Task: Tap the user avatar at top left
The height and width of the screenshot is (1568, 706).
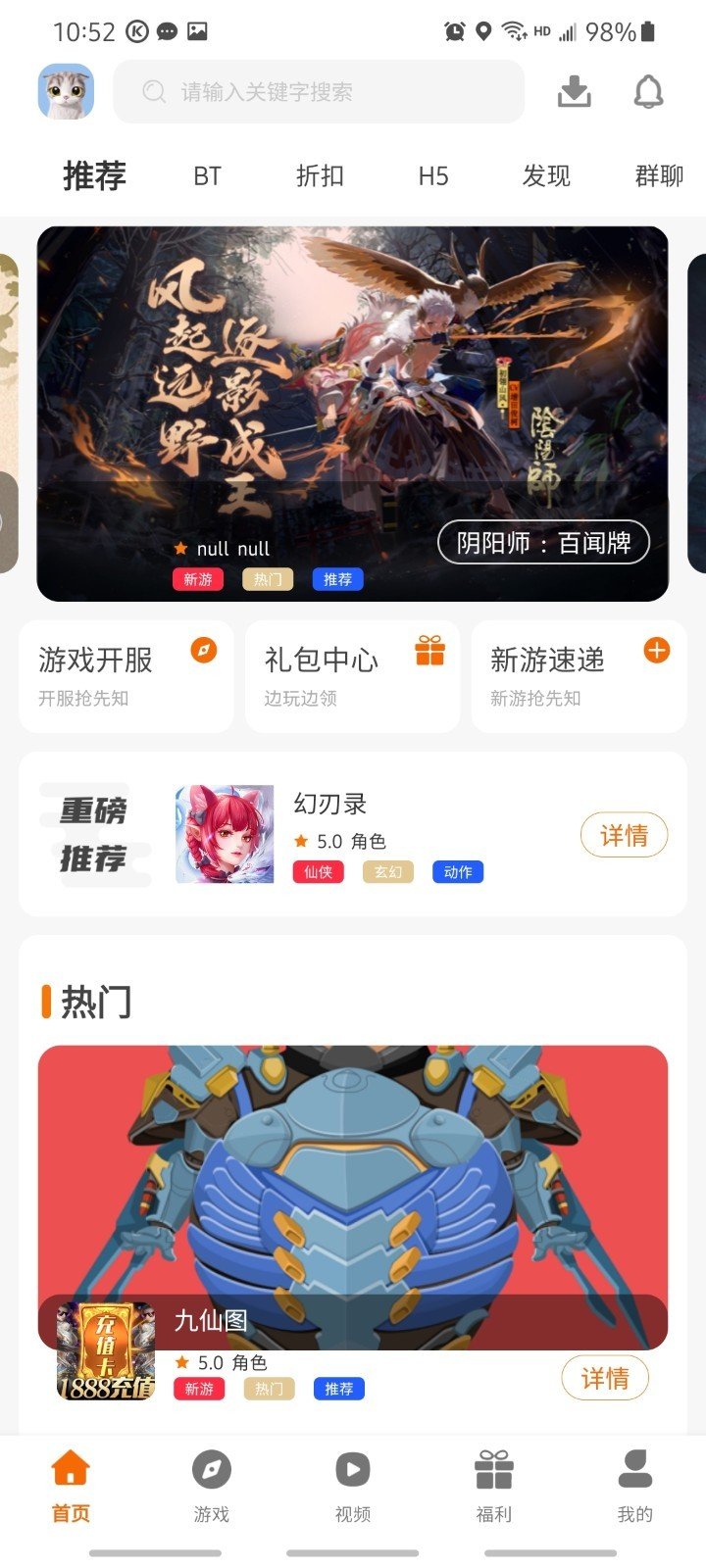Action: pos(63,91)
